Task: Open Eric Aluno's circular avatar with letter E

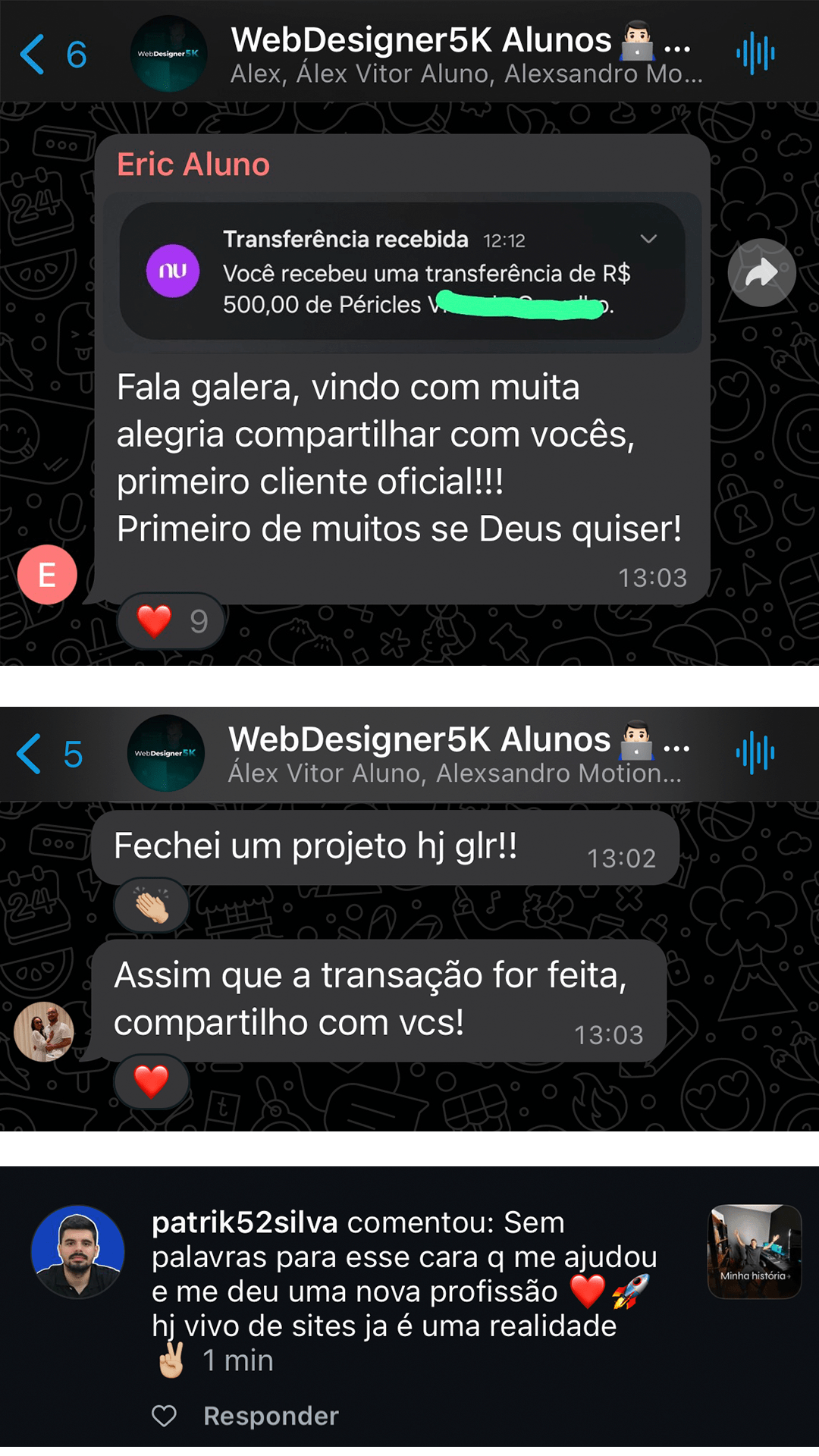Action: click(x=47, y=575)
